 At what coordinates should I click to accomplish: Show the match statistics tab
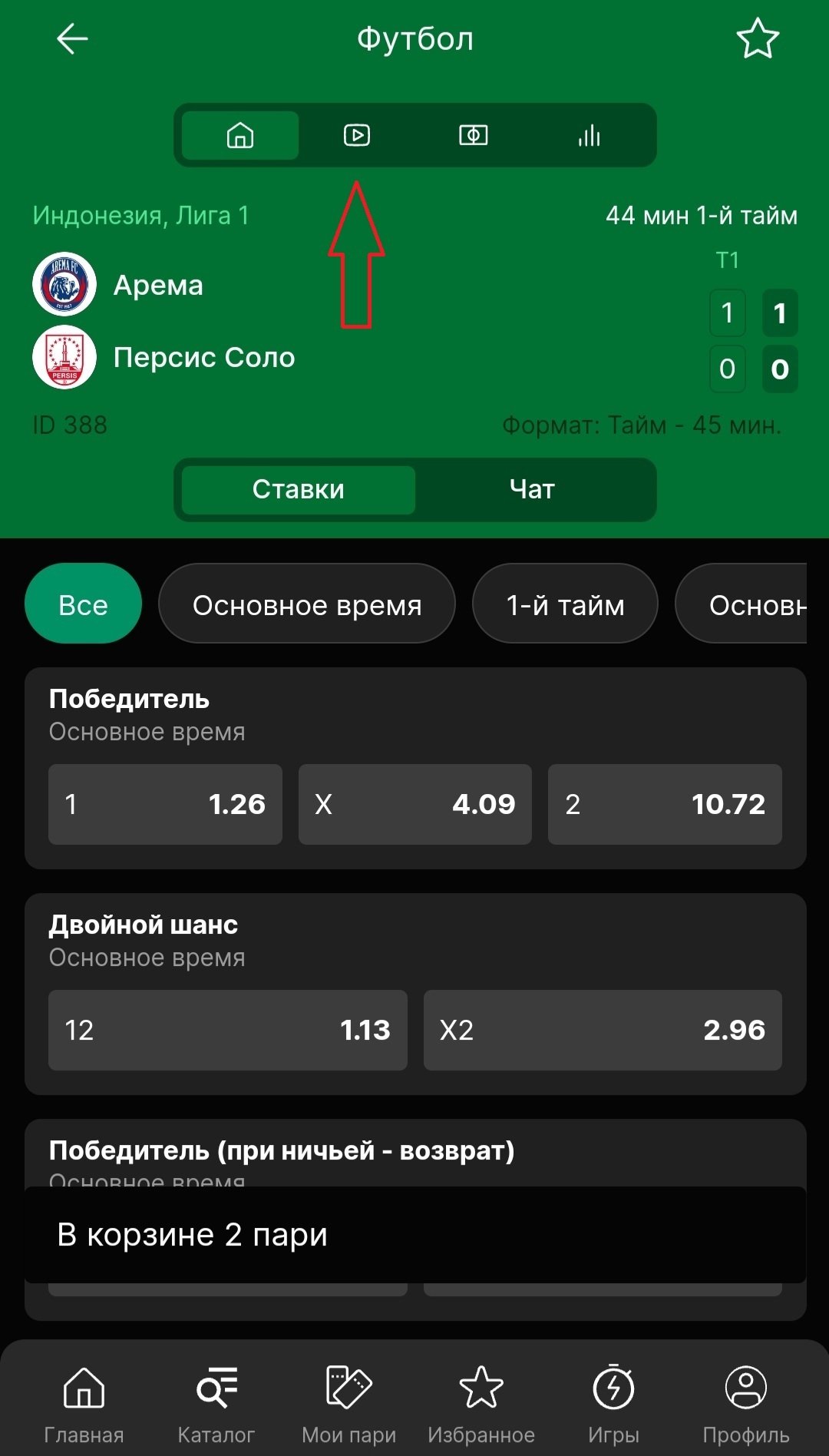click(x=590, y=136)
